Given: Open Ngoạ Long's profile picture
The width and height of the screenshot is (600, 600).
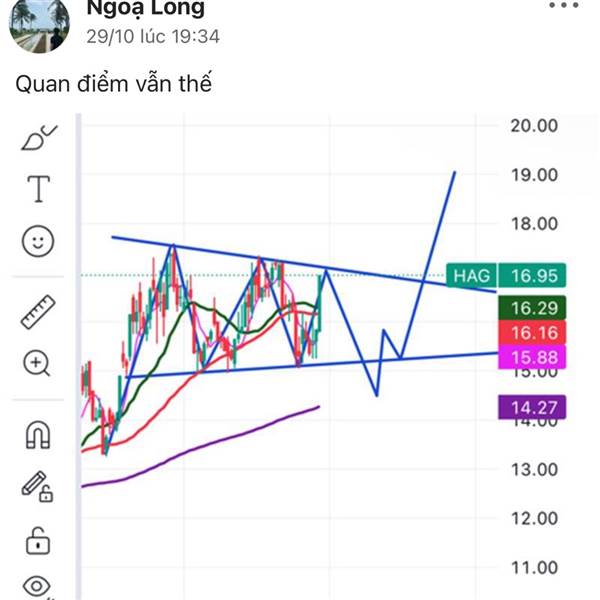Looking at the screenshot, I should (39, 25).
